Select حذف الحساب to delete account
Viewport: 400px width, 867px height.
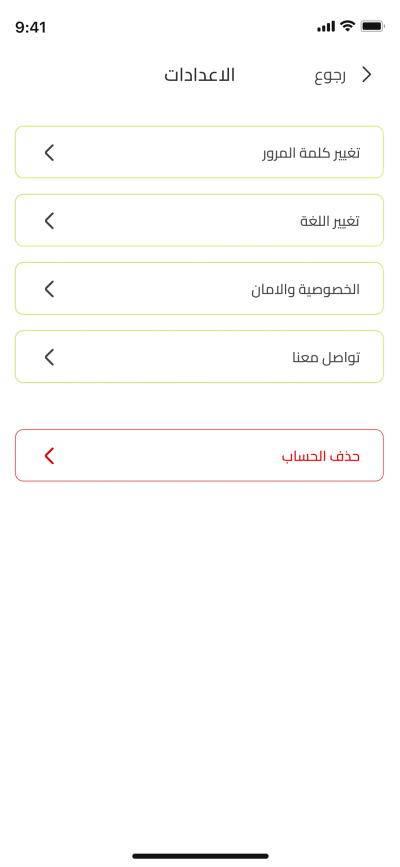[x=199, y=456]
